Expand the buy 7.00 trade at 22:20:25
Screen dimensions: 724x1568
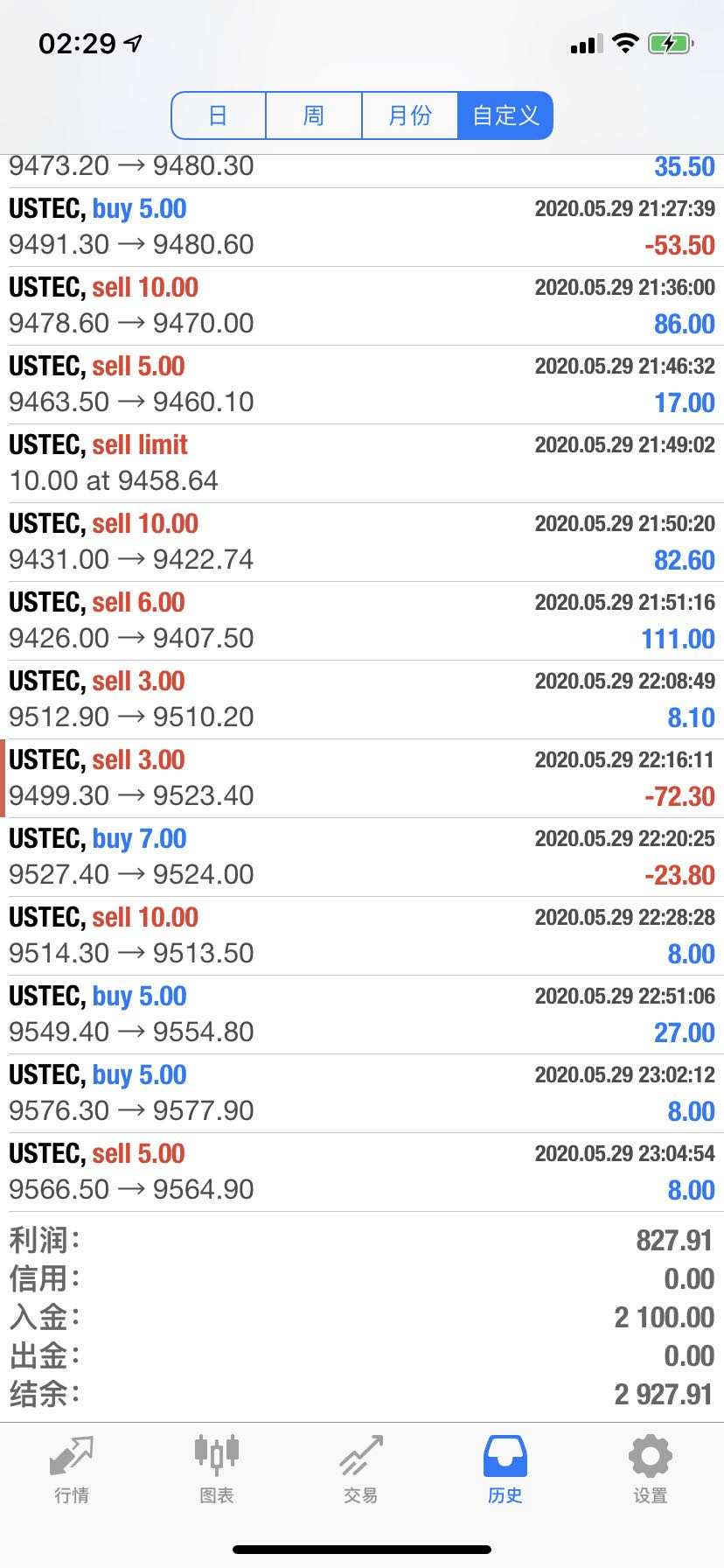pyautogui.click(x=362, y=857)
